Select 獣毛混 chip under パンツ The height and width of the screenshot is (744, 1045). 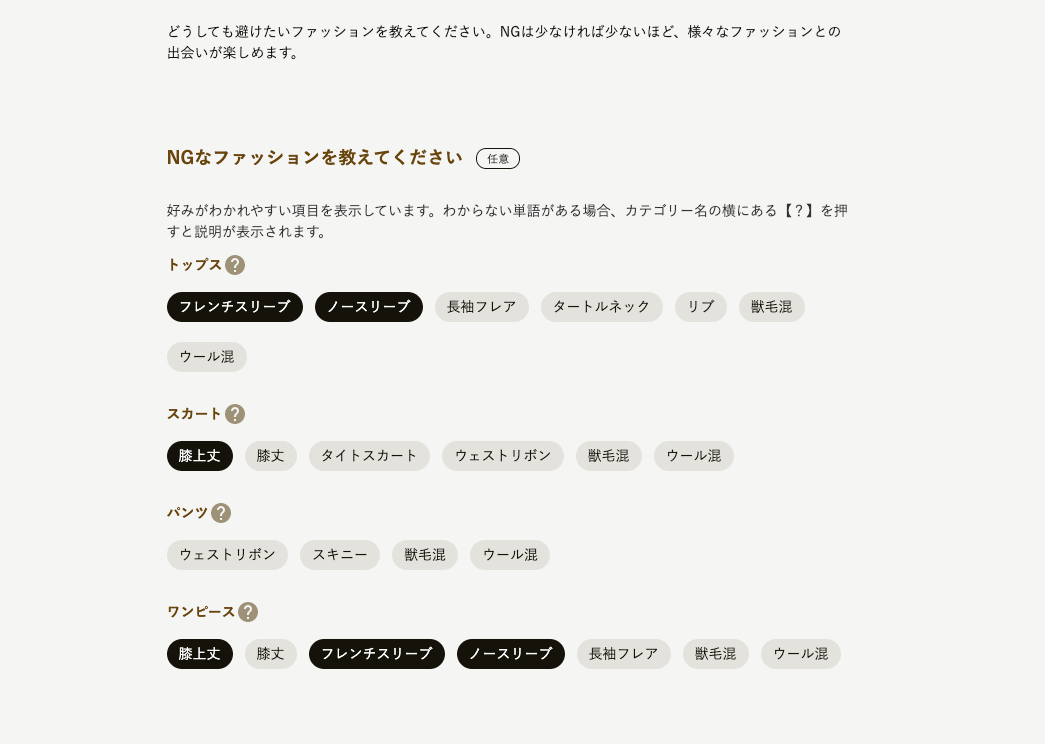[x=425, y=555]
